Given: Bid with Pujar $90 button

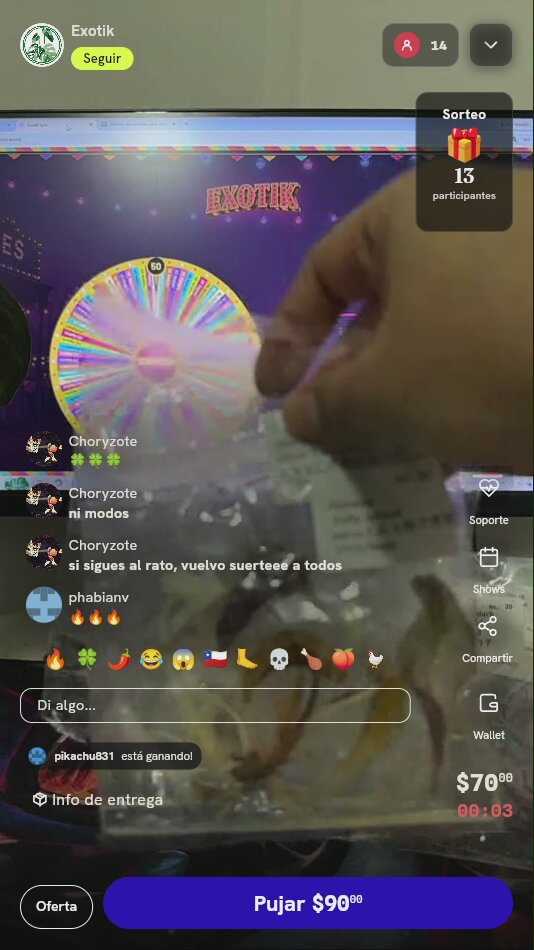Looking at the screenshot, I should click(x=308, y=903).
